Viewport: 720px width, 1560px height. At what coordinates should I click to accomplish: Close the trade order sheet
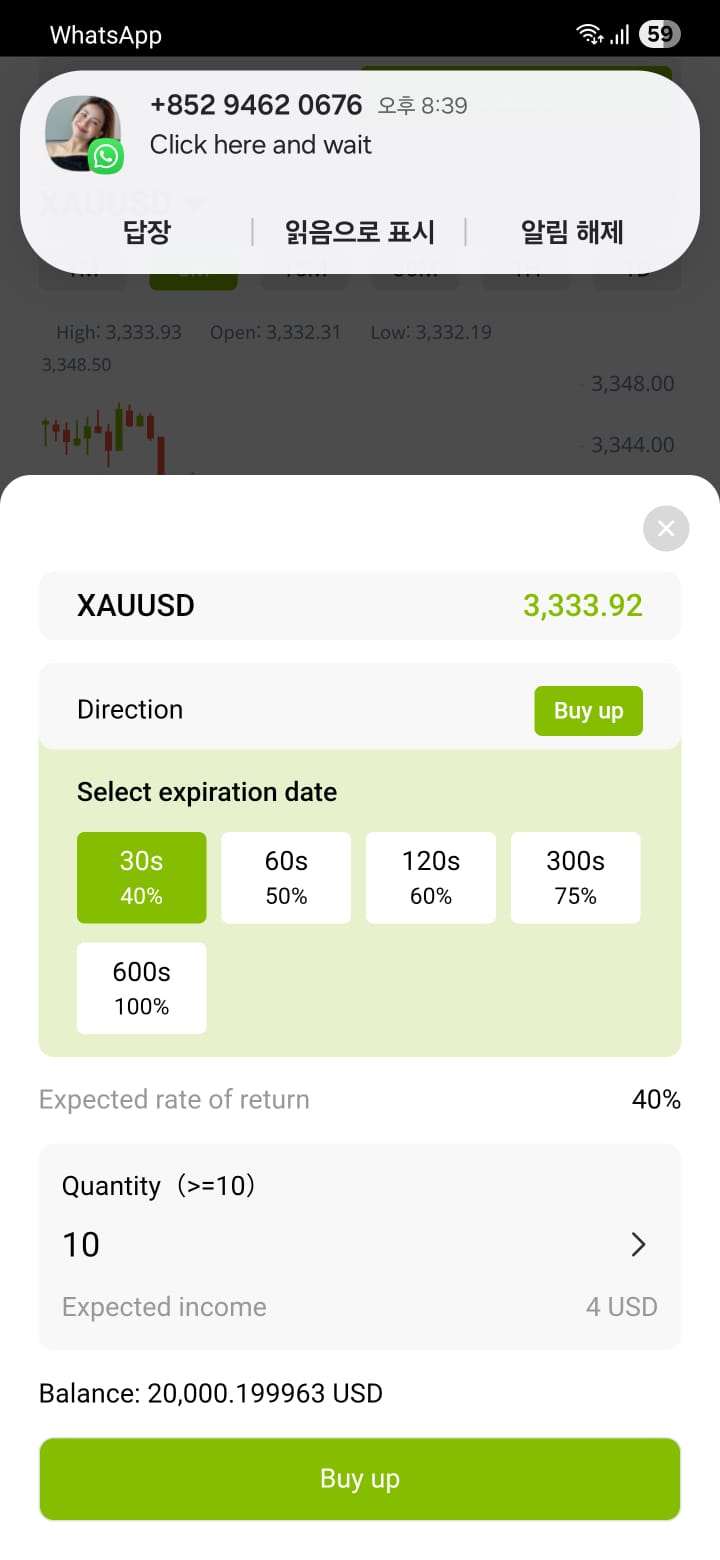pyautogui.click(x=666, y=528)
